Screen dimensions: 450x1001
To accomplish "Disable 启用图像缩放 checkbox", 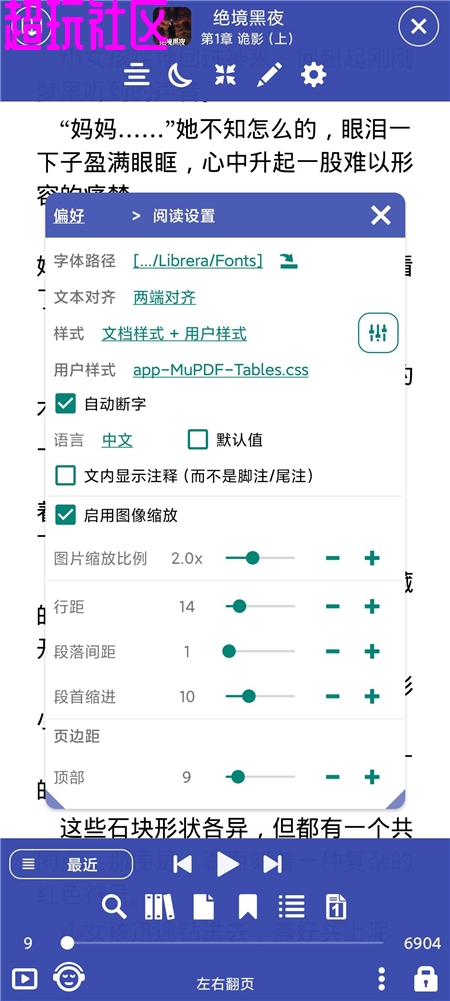I will pos(66,515).
